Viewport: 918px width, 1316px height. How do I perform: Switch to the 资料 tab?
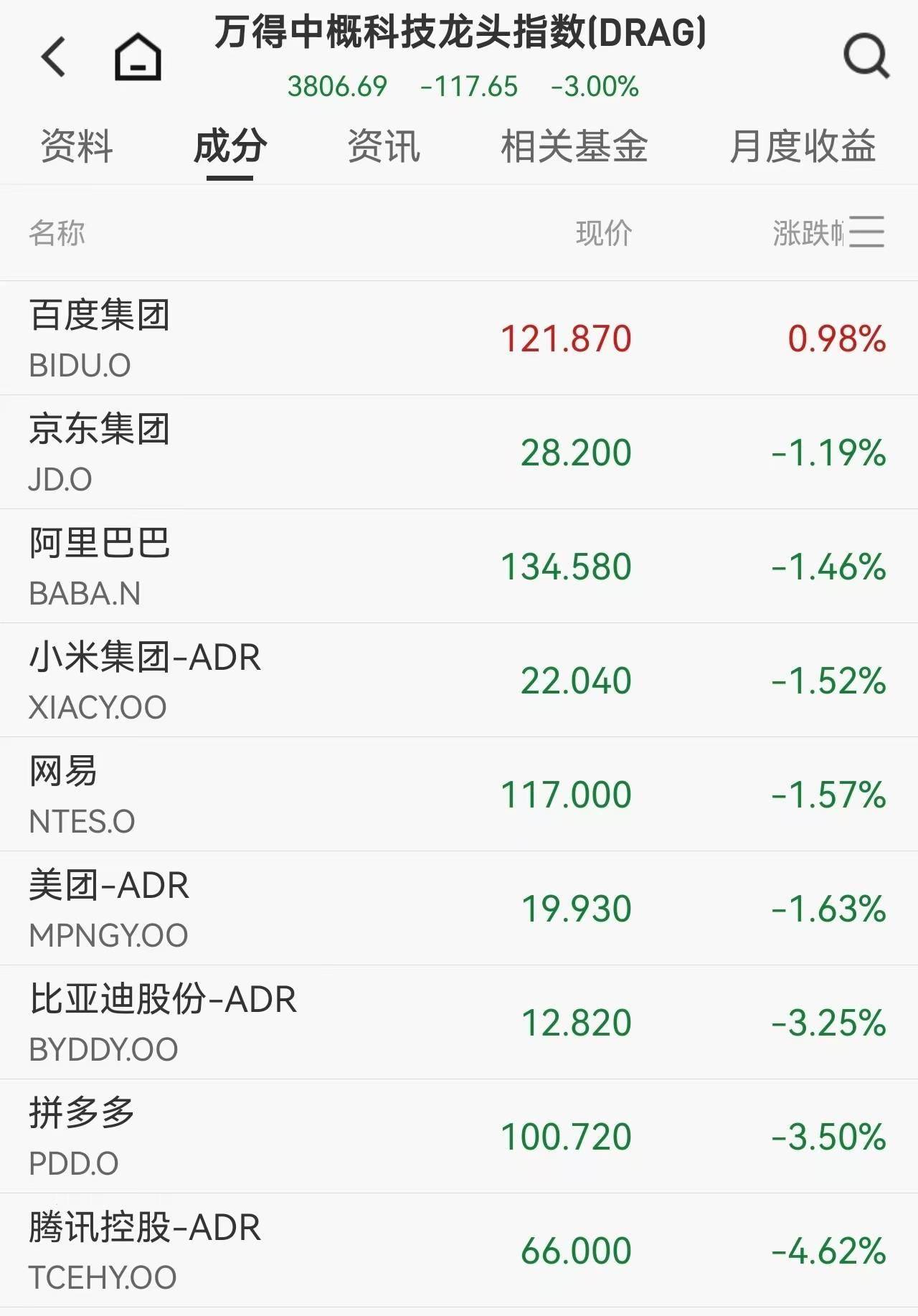(77, 147)
